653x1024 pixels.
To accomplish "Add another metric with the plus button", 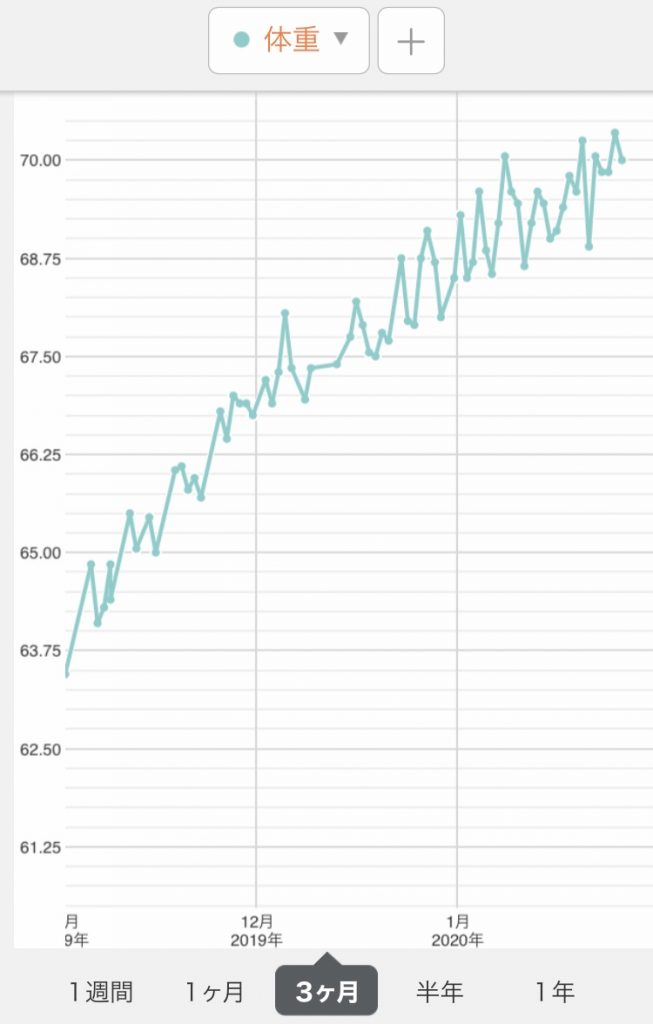I will click(411, 41).
